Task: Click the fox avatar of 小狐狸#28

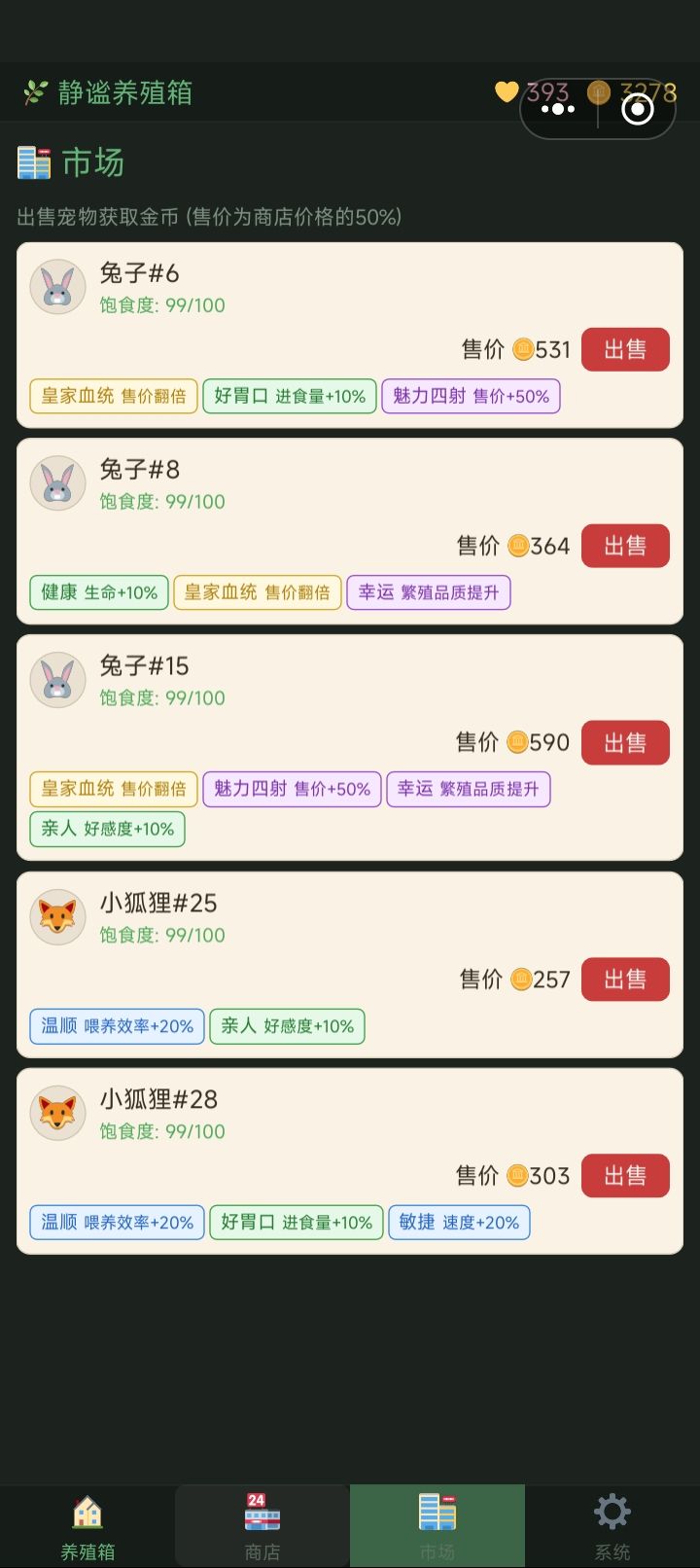Action: tap(57, 1113)
